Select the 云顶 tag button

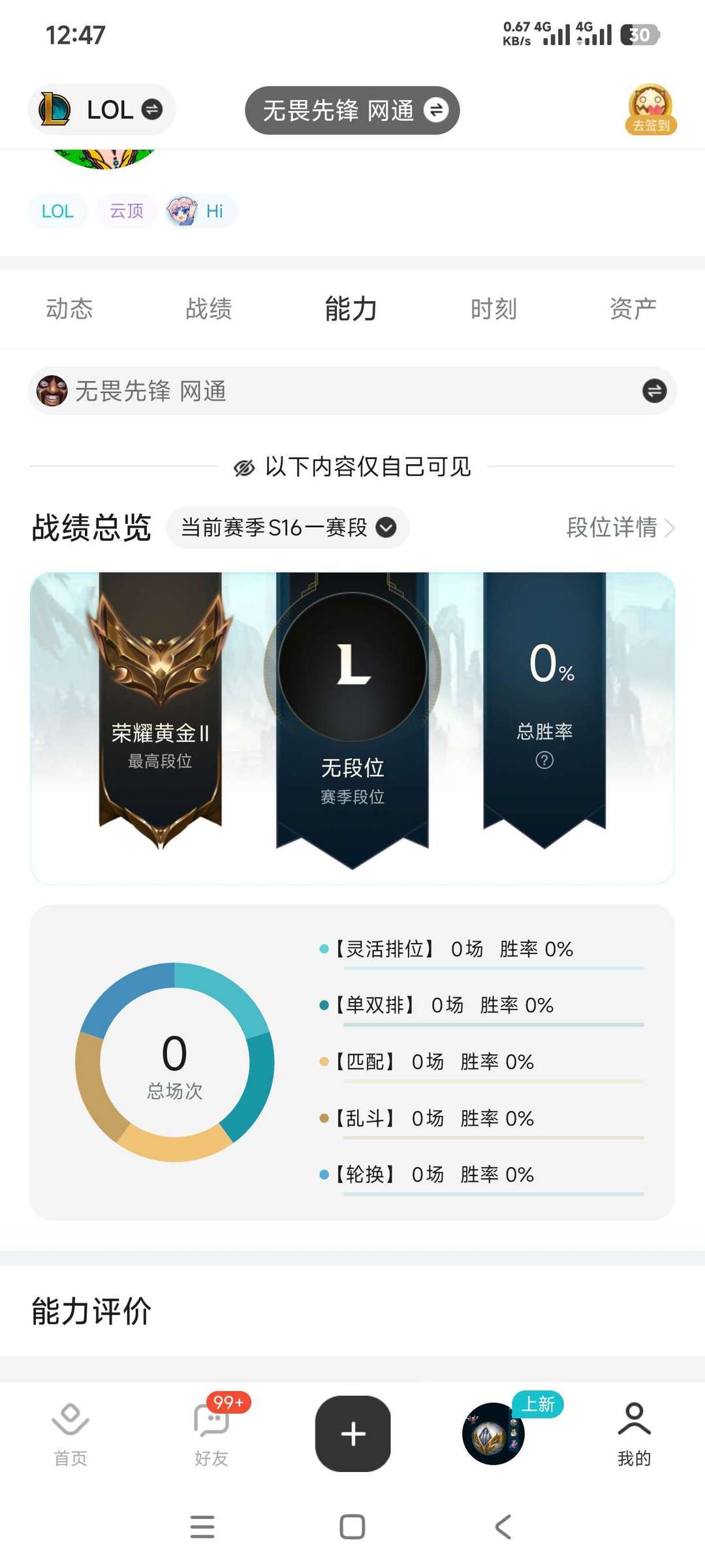tap(125, 210)
